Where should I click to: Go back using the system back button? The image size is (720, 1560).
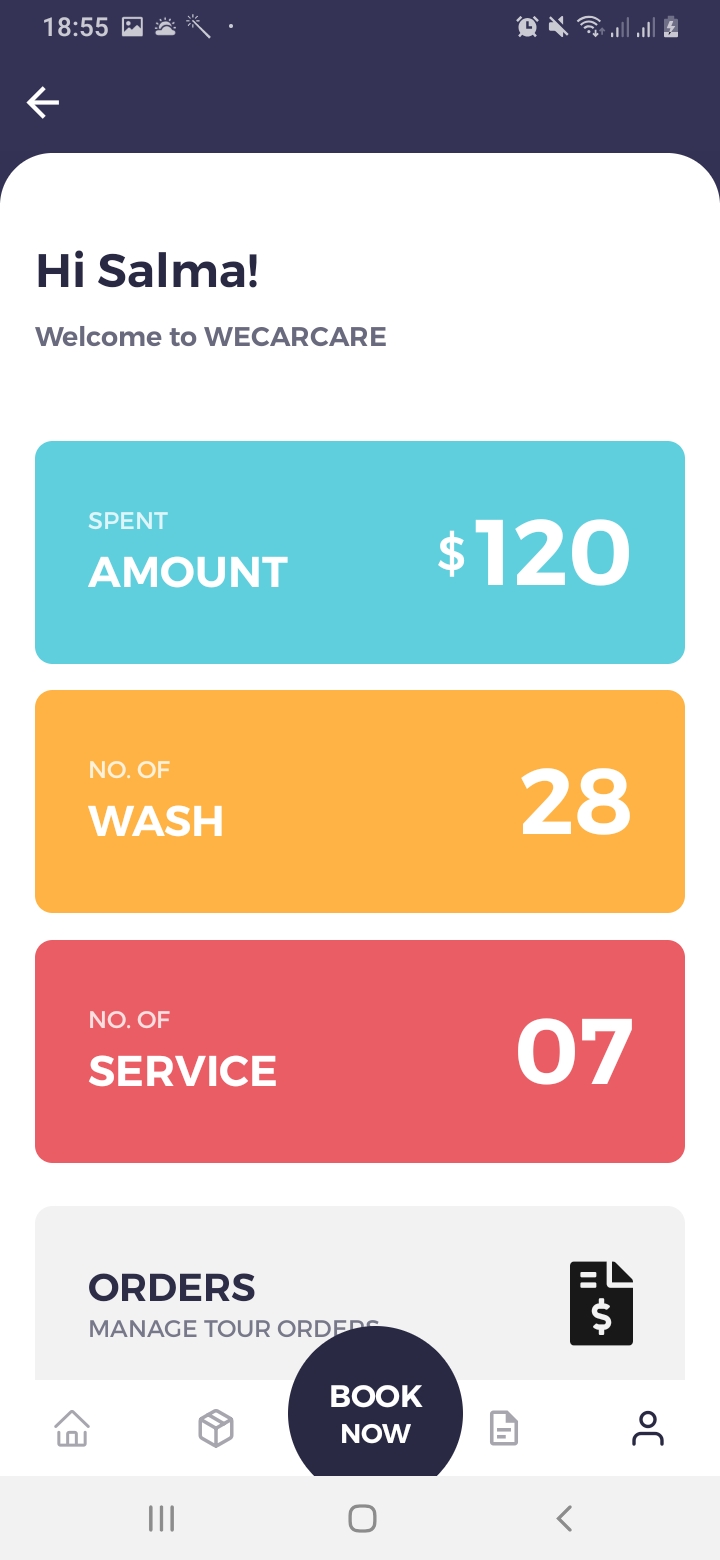[564, 1518]
